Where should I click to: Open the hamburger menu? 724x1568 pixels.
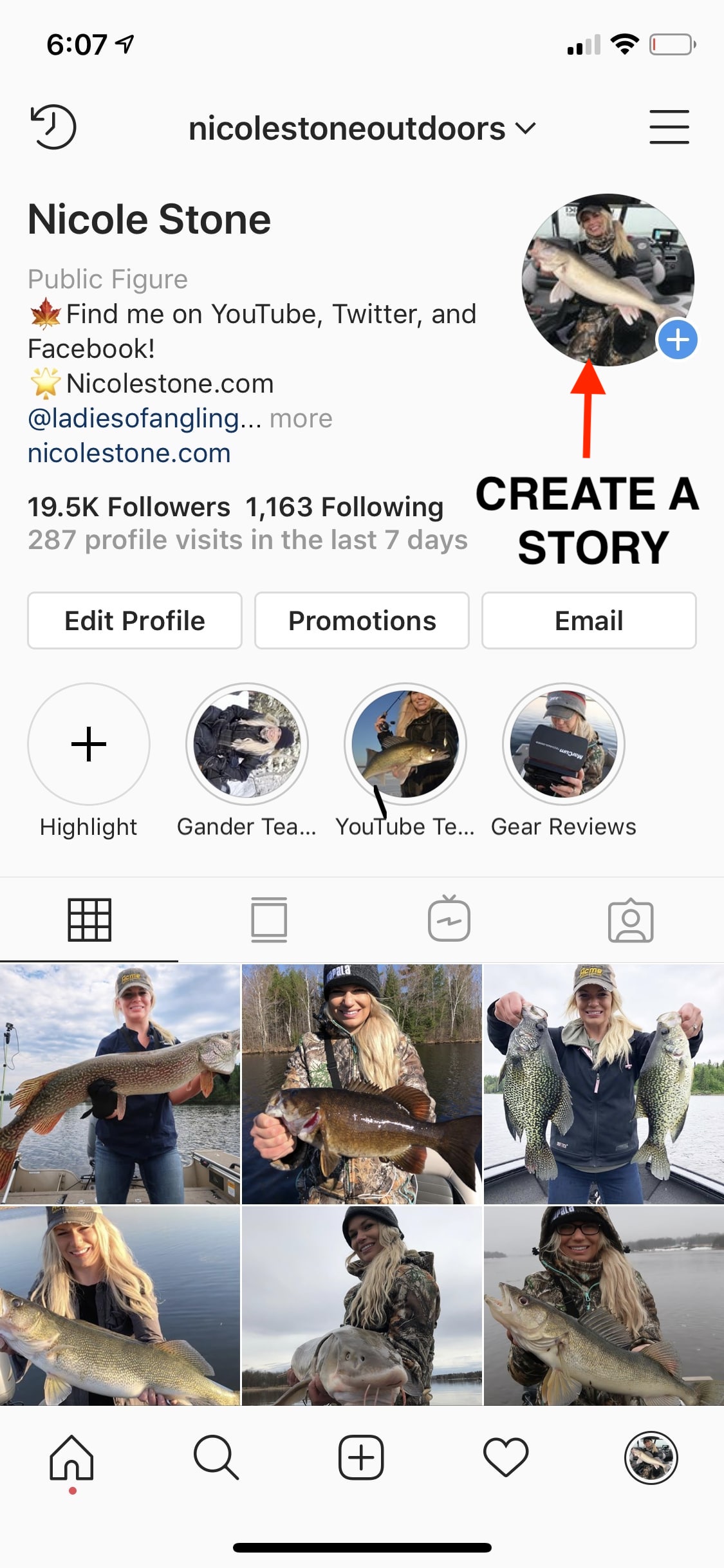tap(669, 127)
